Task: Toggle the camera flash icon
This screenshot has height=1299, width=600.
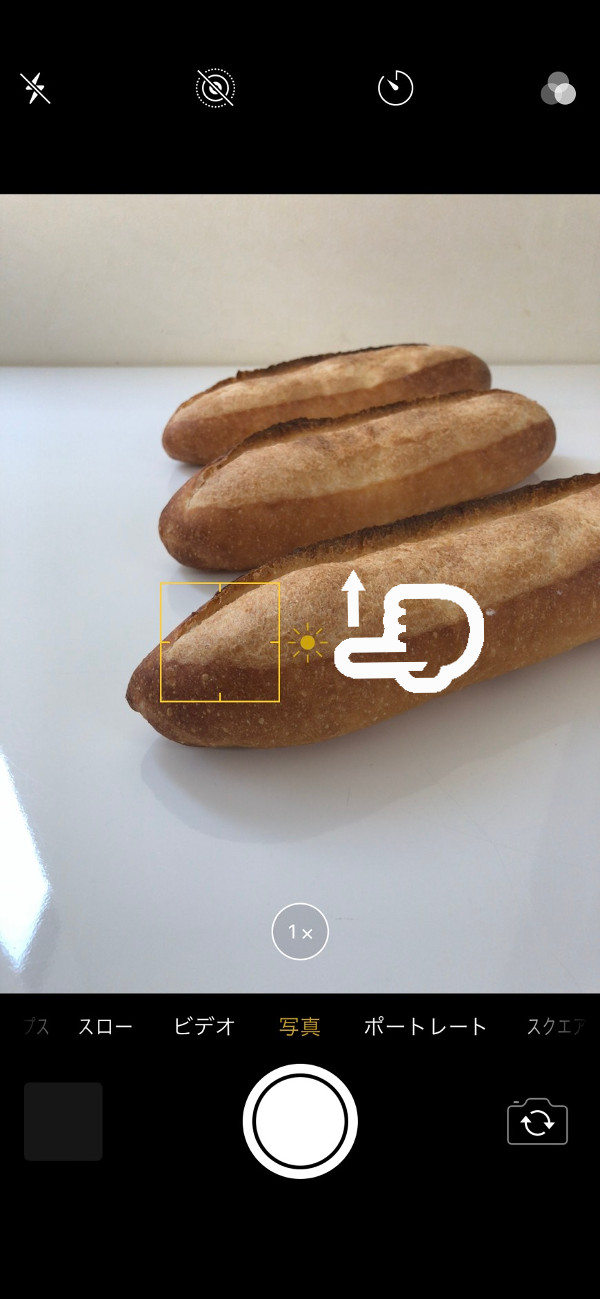Action: coord(35,89)
